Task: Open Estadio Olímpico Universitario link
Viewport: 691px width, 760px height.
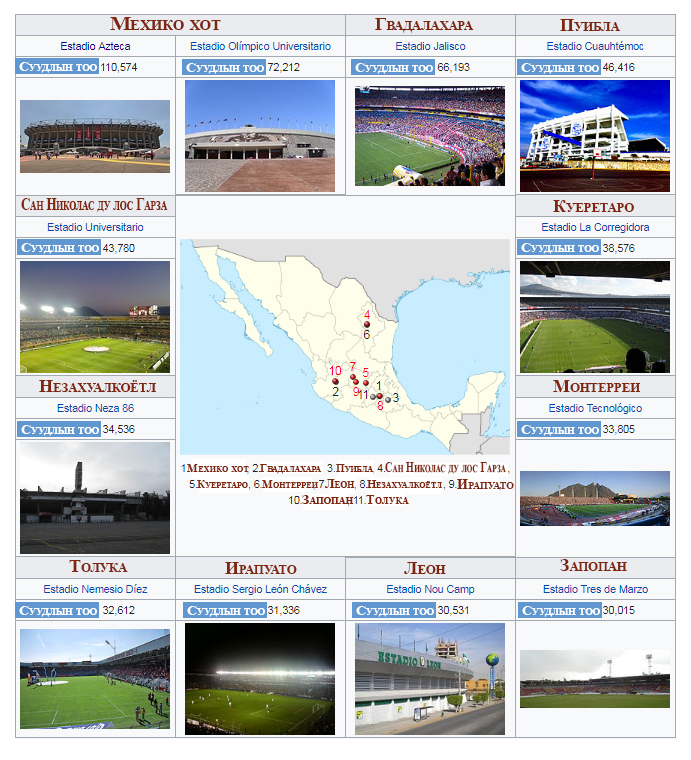Action: click(260, 46)
